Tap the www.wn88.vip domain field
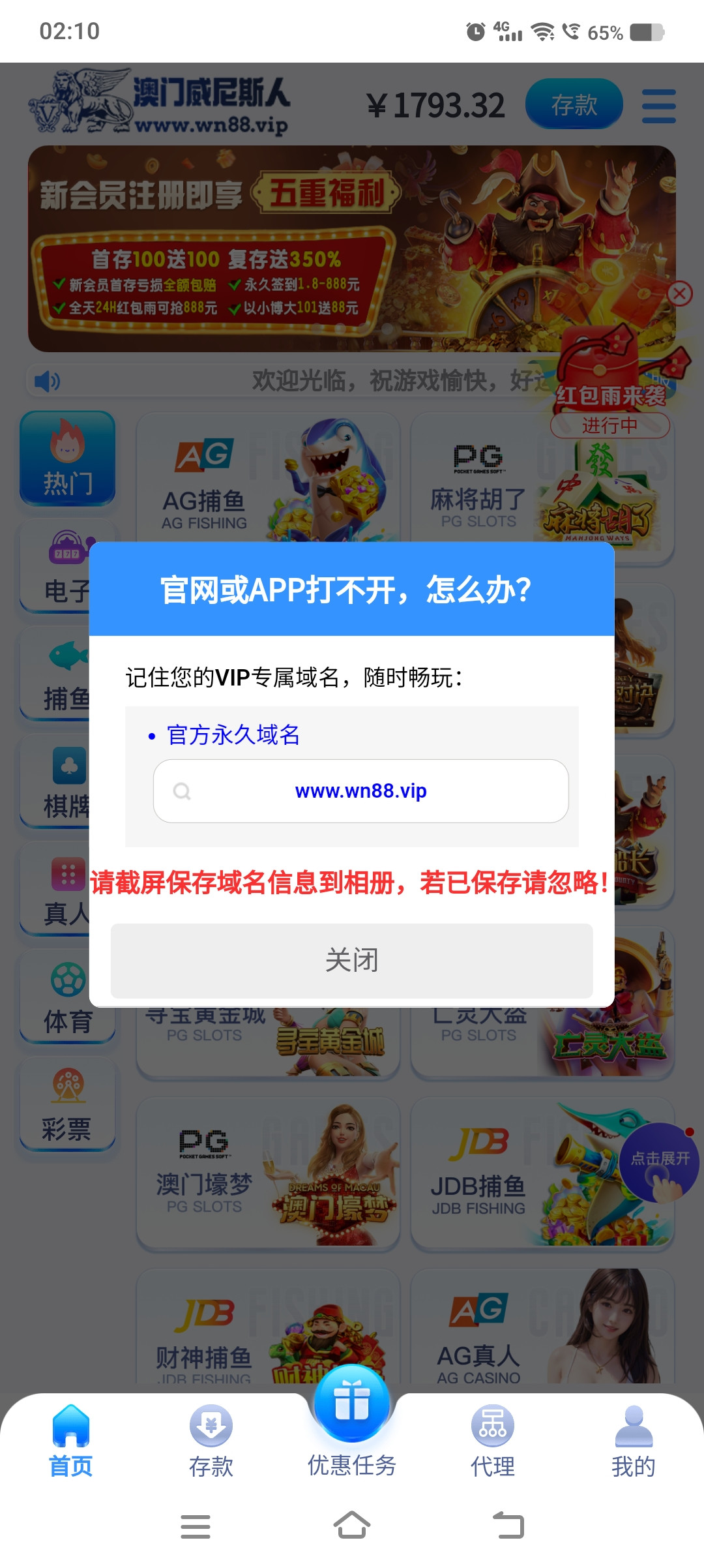The width and height of the screenshot is (704, 1568). tap(360, 791)
